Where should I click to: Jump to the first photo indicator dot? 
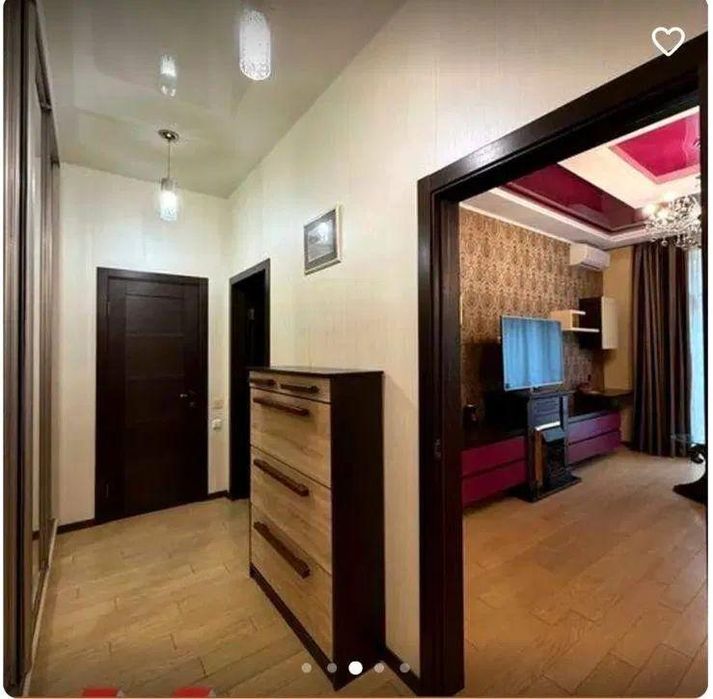[307, 667]
